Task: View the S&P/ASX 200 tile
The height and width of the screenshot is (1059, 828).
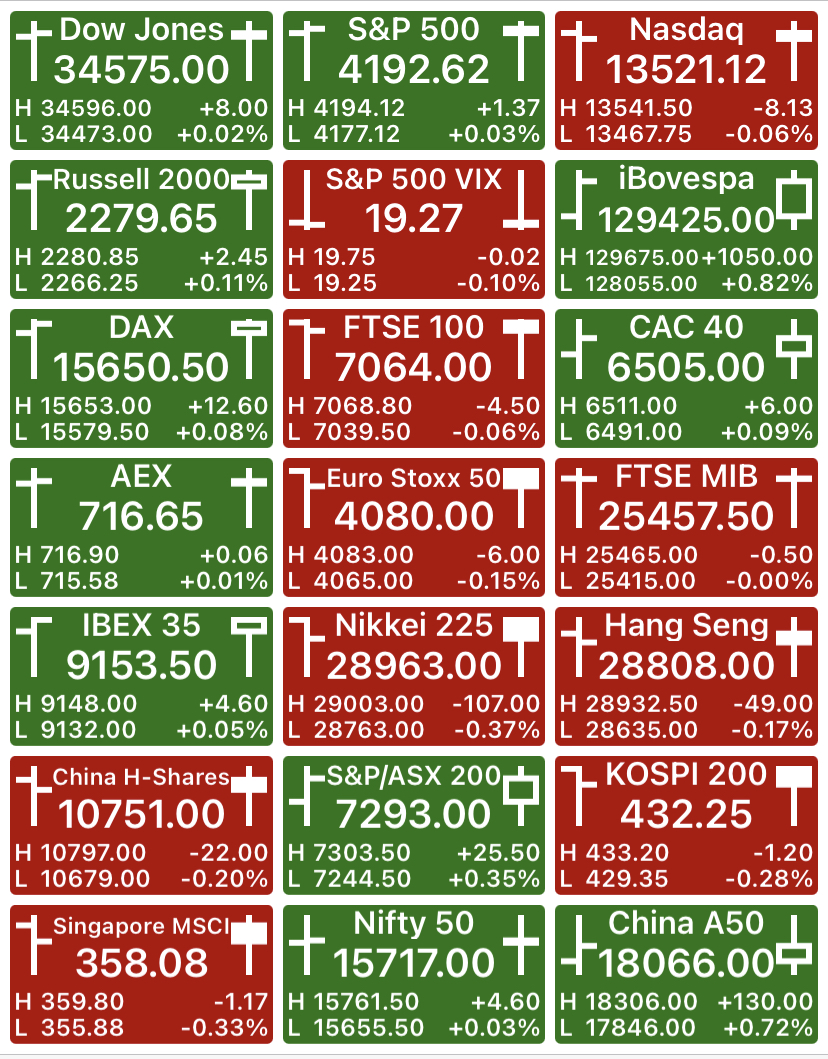Action: click(x=413, y=825)
